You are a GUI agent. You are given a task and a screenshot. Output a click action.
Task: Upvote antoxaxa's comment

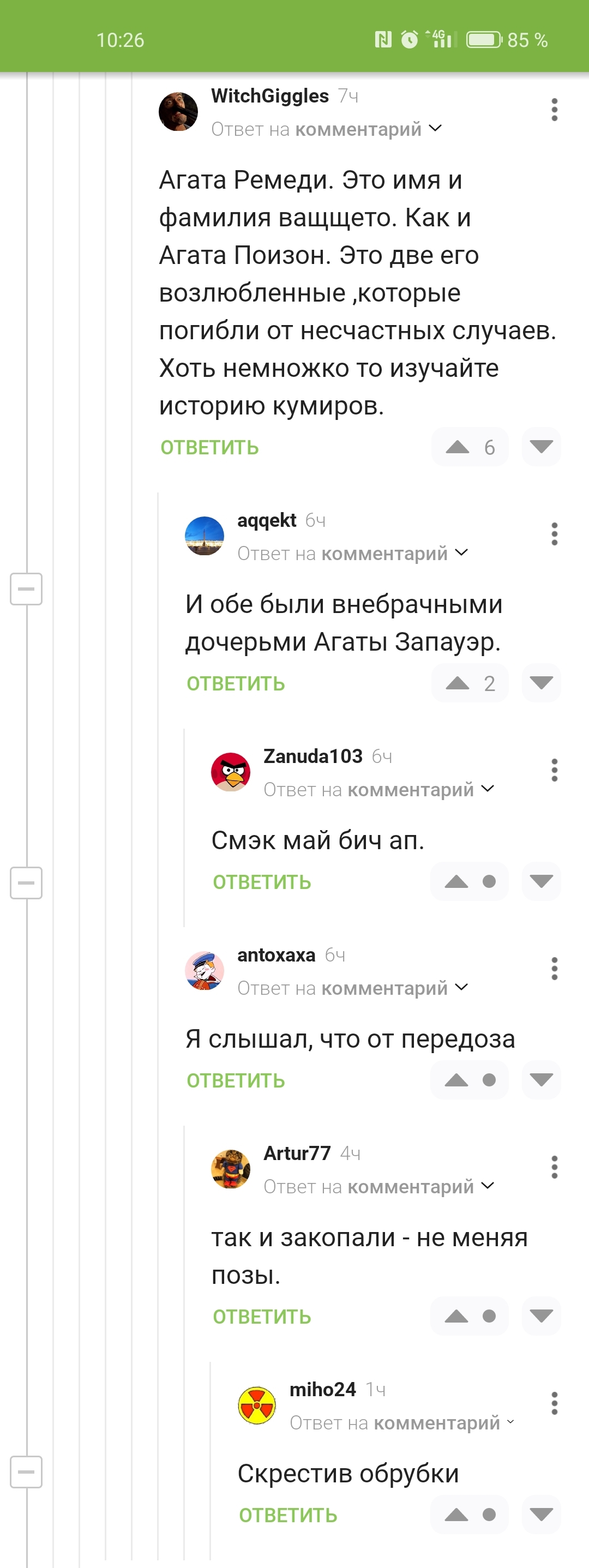pyautogui.click(x=456, y=1080)
